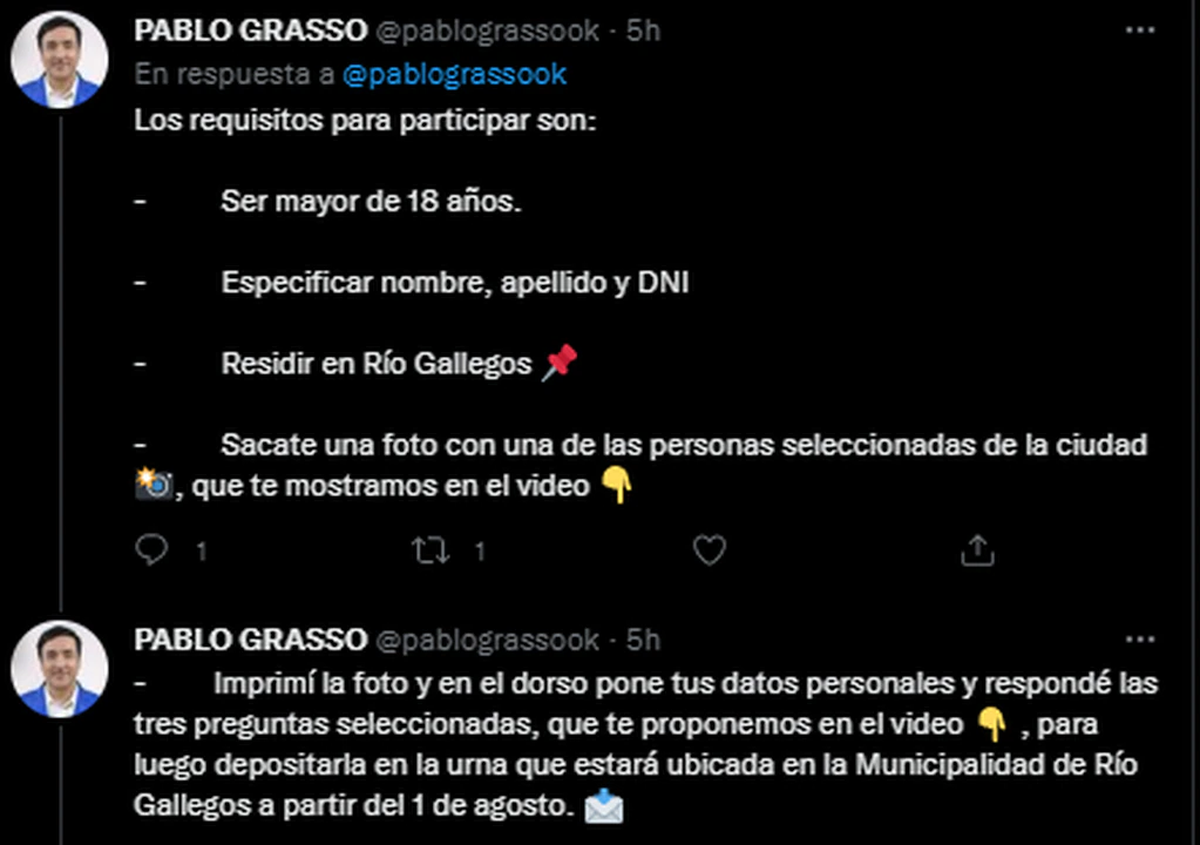Viewport: 1200px width, 845px height.
Task: Reply to the requisitos para participar tweet
Action: coord(151,550)
